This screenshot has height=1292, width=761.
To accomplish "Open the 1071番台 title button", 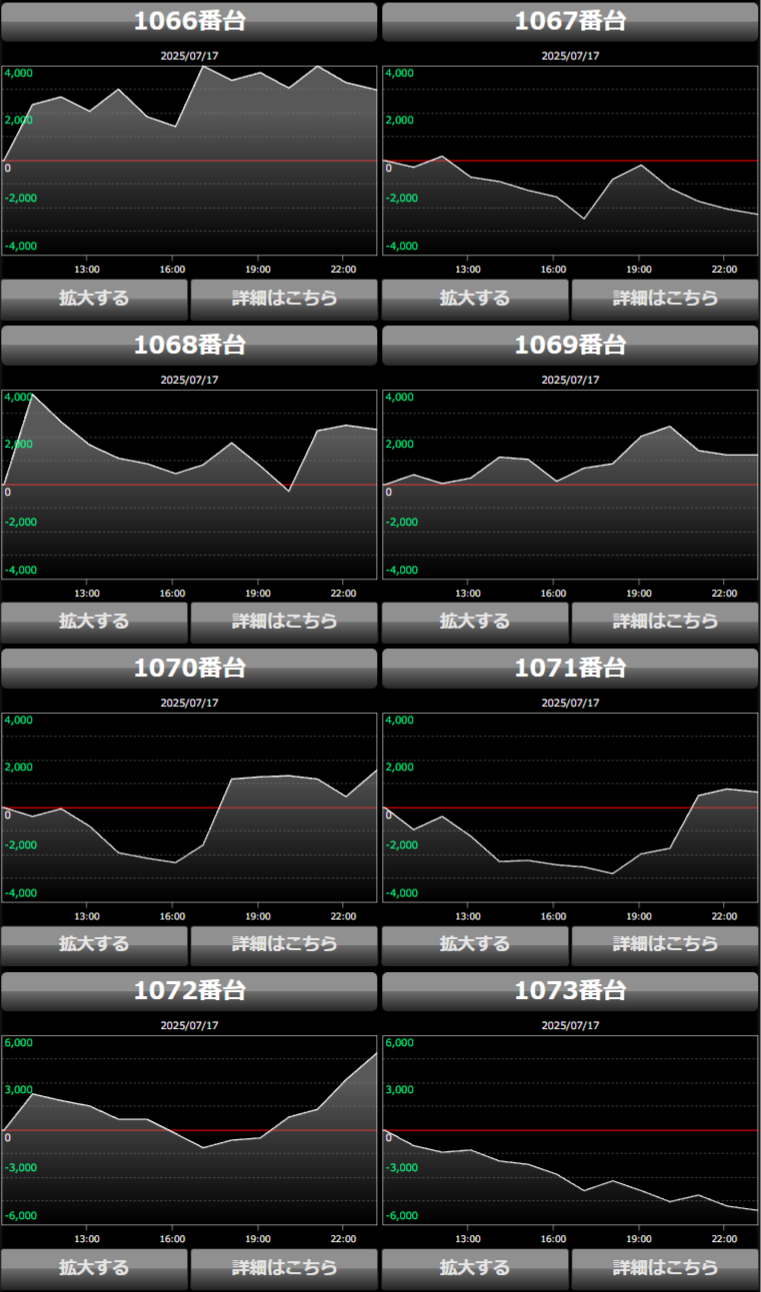I will click(x=570, y=668).
